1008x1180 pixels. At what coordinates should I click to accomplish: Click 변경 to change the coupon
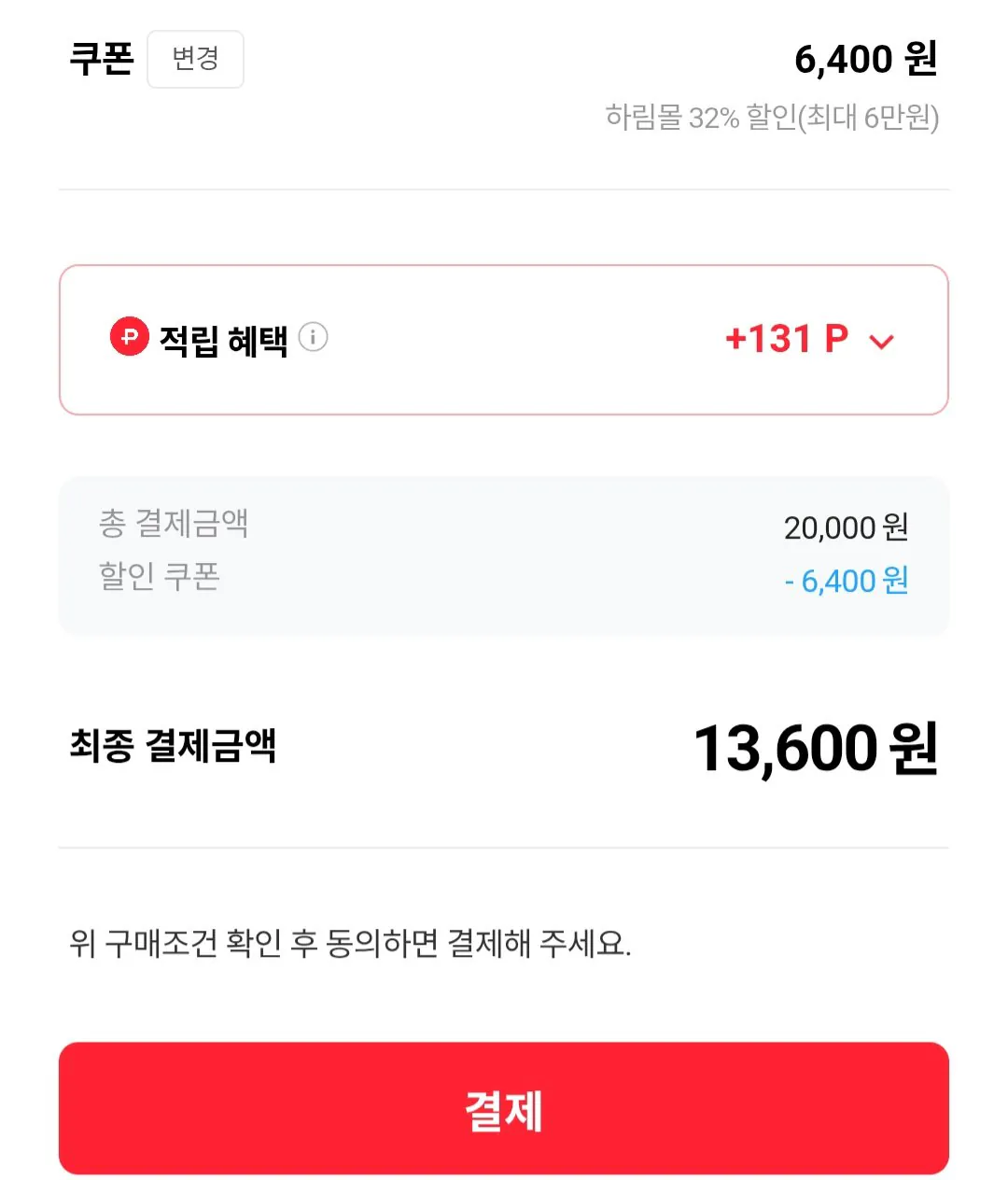tap(195, 59)
